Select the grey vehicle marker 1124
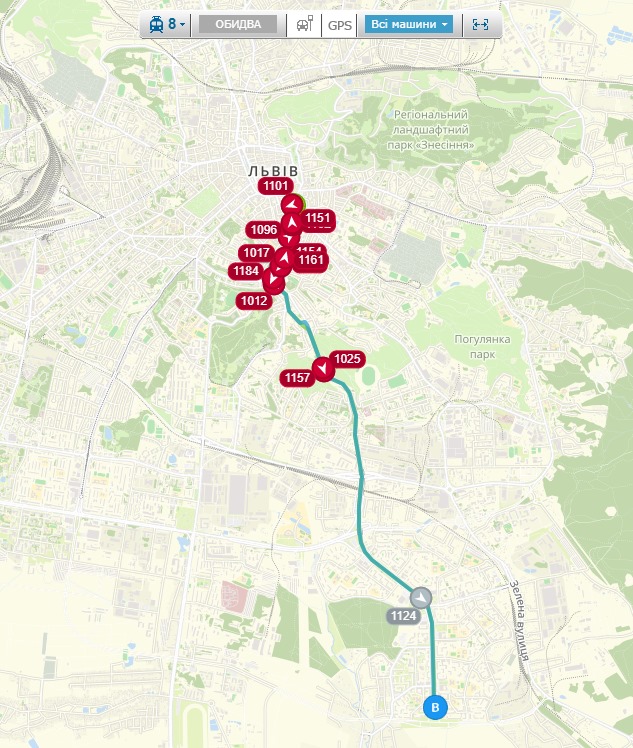The image size is (633, 748). 404,616
